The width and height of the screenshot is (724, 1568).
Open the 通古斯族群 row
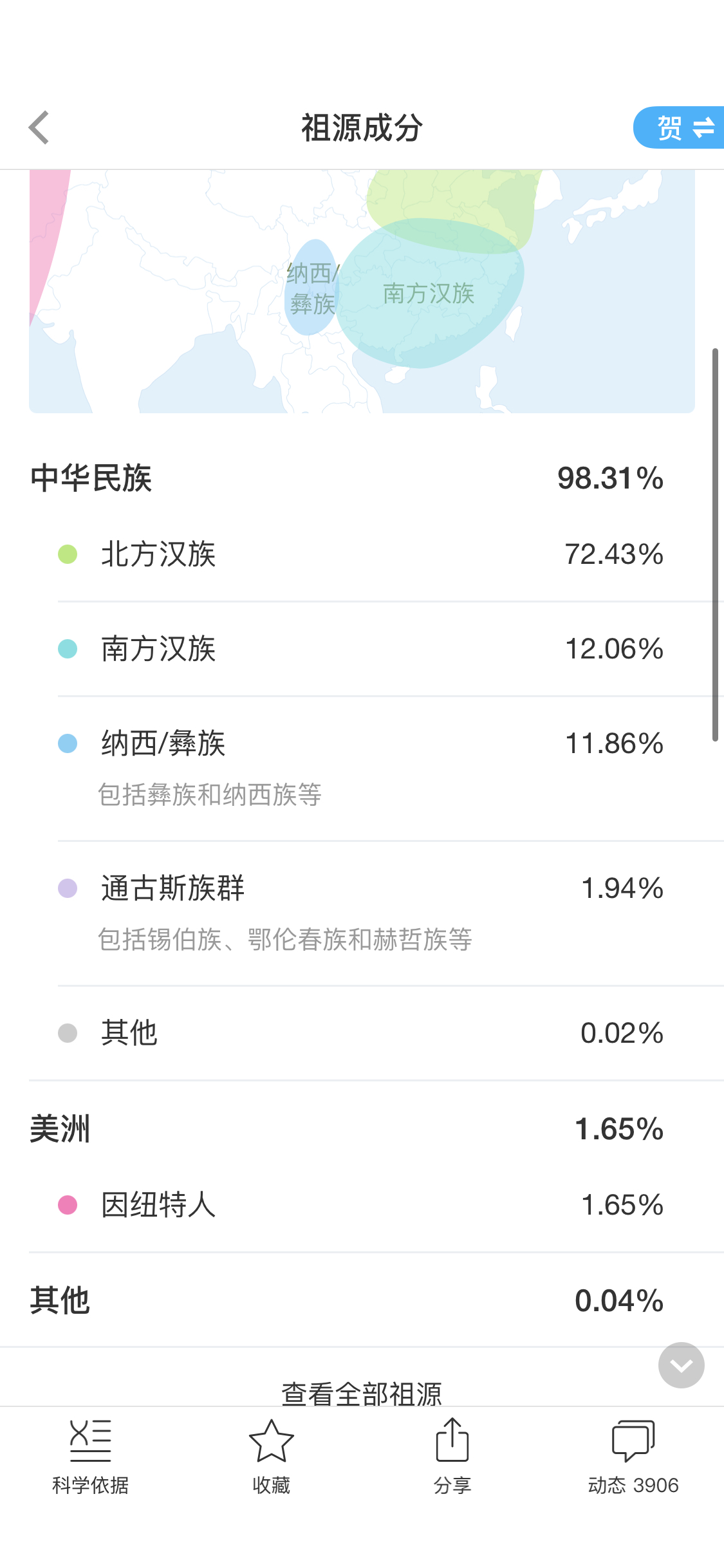[376, 913]
